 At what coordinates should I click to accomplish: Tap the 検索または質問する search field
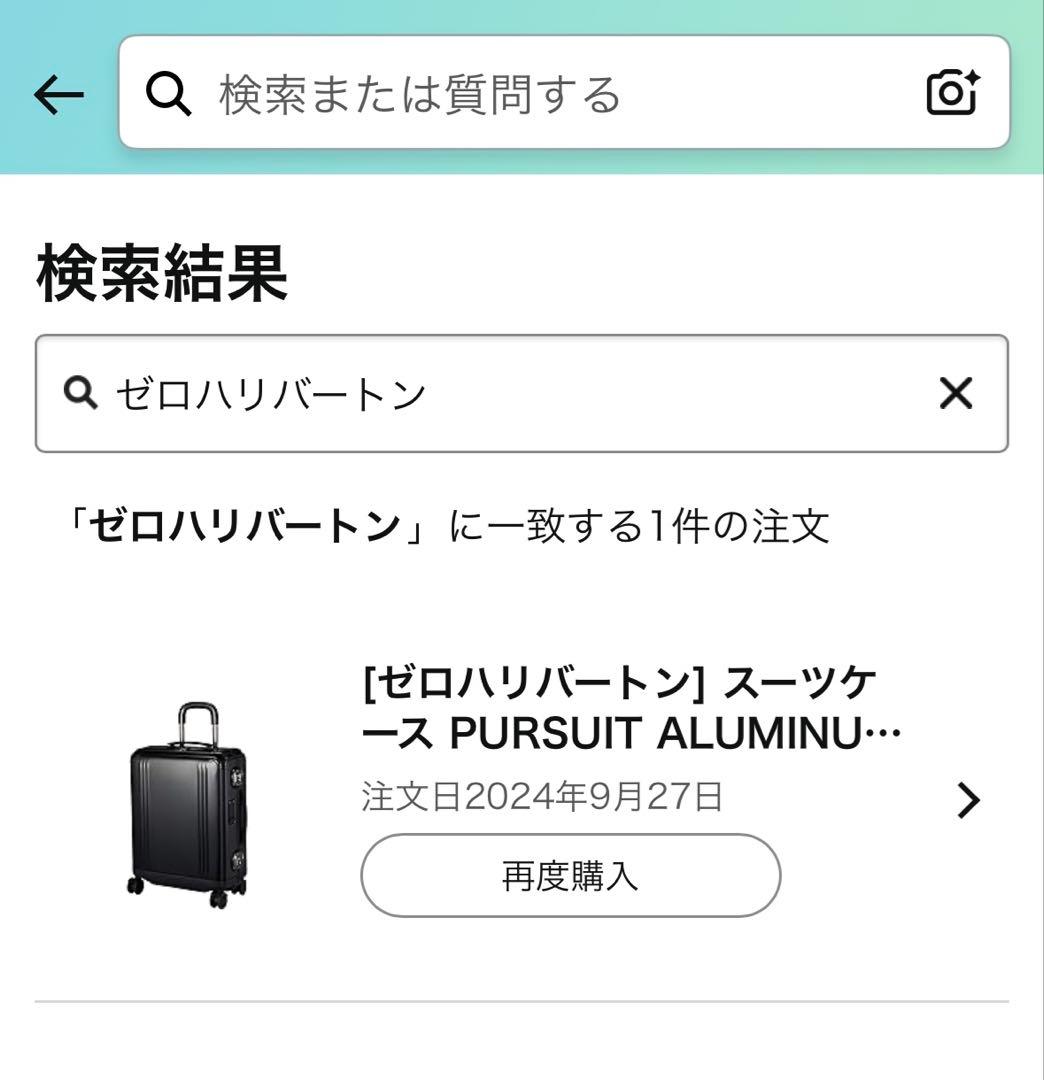tap(450, 93)
